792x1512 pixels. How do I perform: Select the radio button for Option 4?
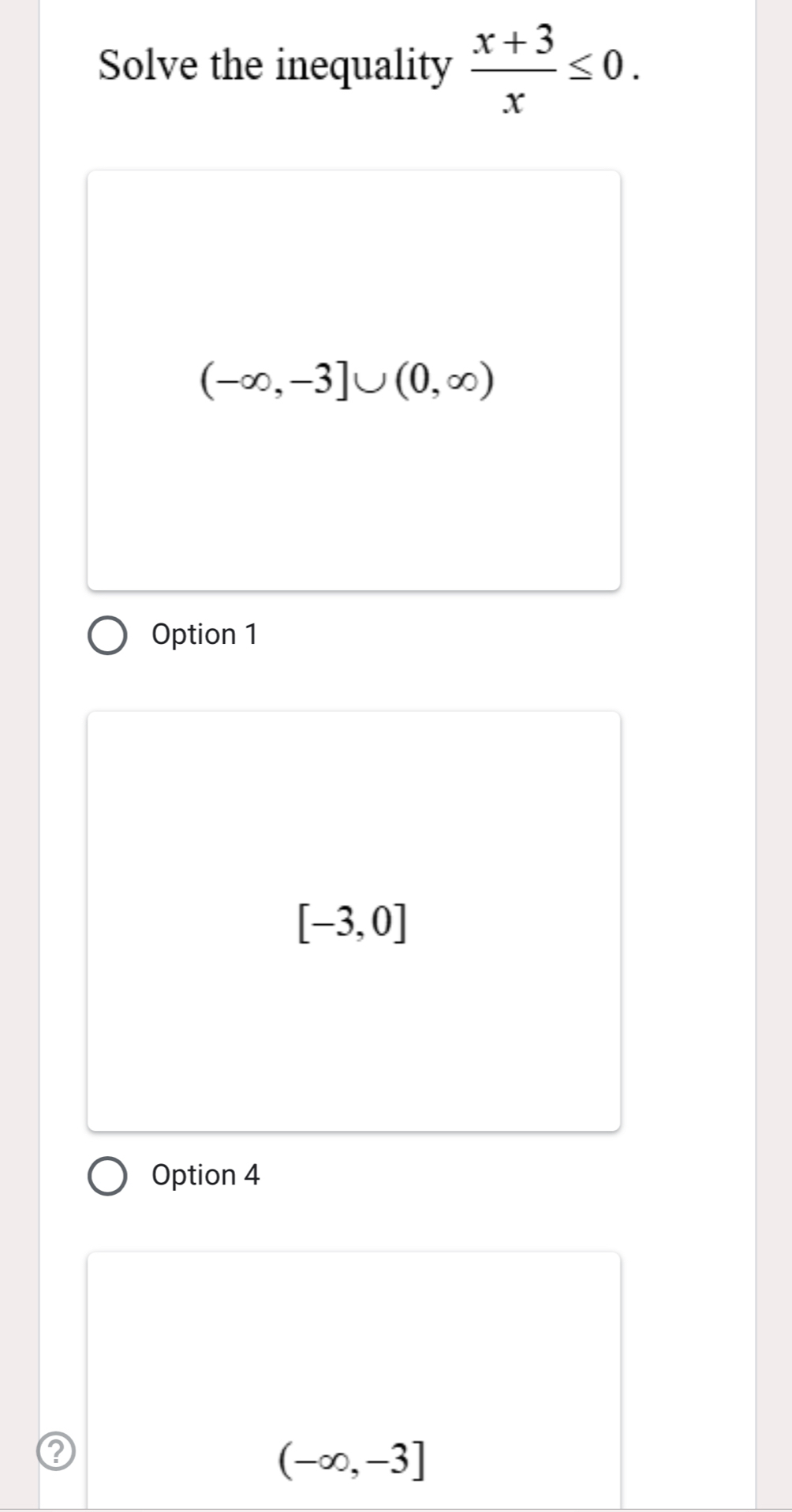[110, 1176]
